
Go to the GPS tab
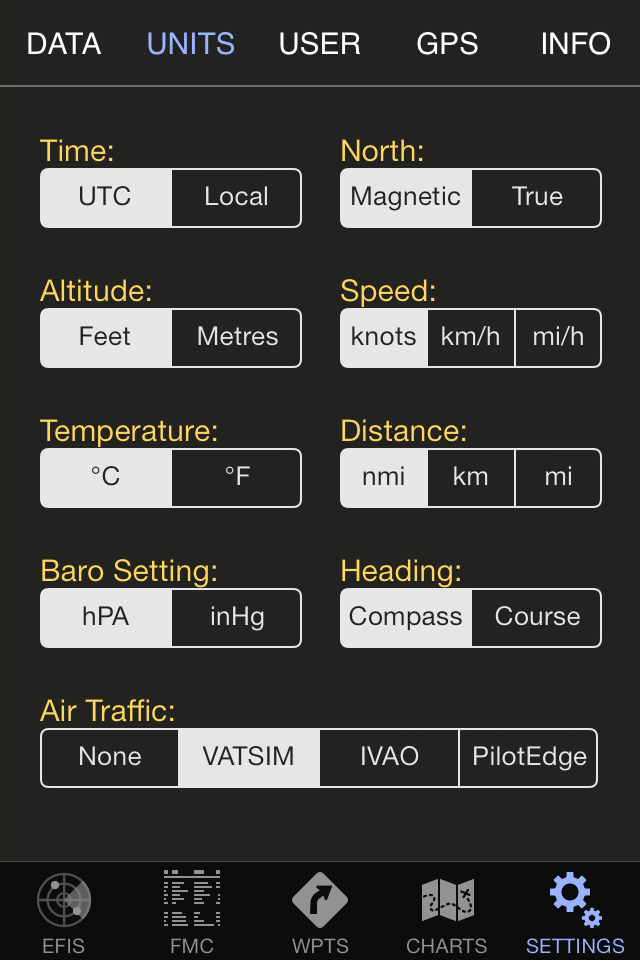[447, 44]
